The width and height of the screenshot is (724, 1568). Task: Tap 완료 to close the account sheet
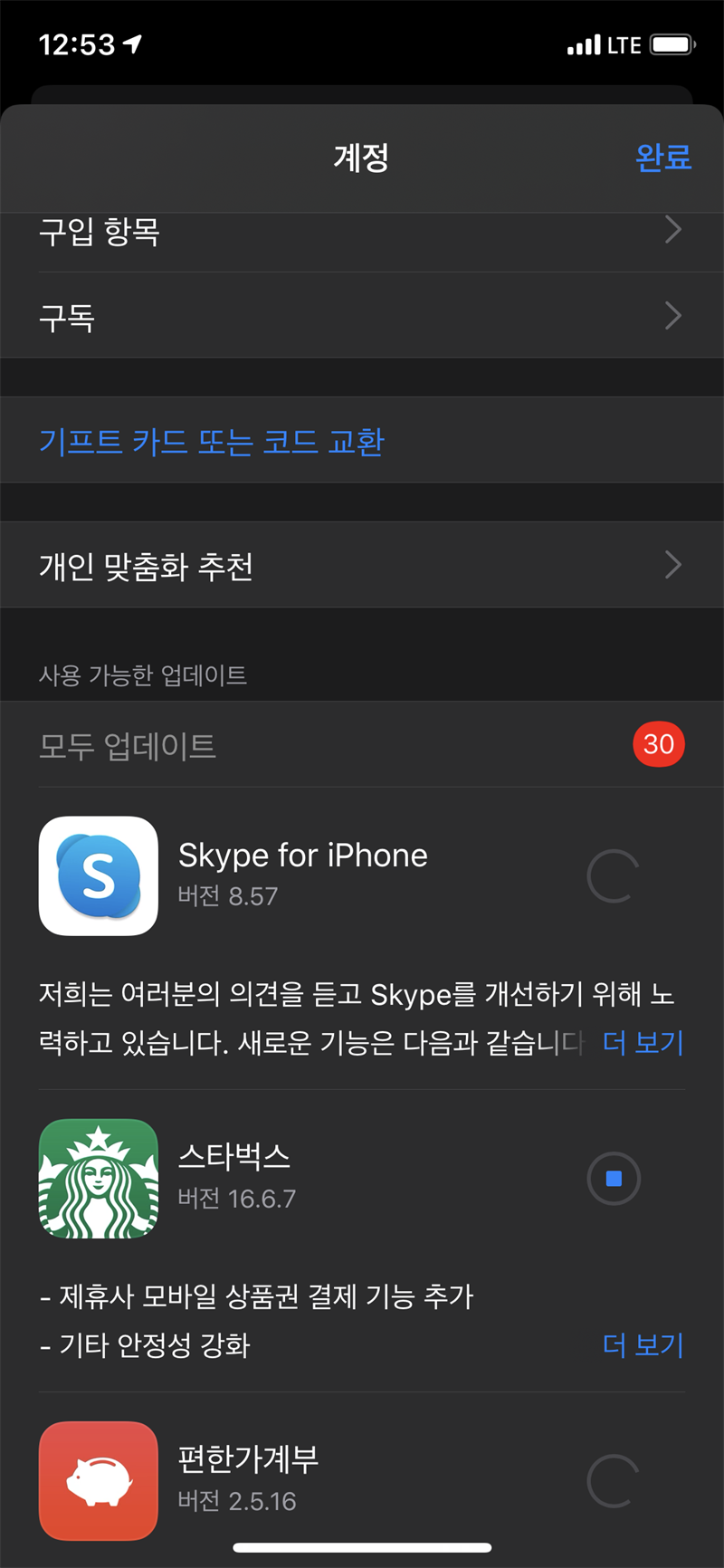[662, 158]
